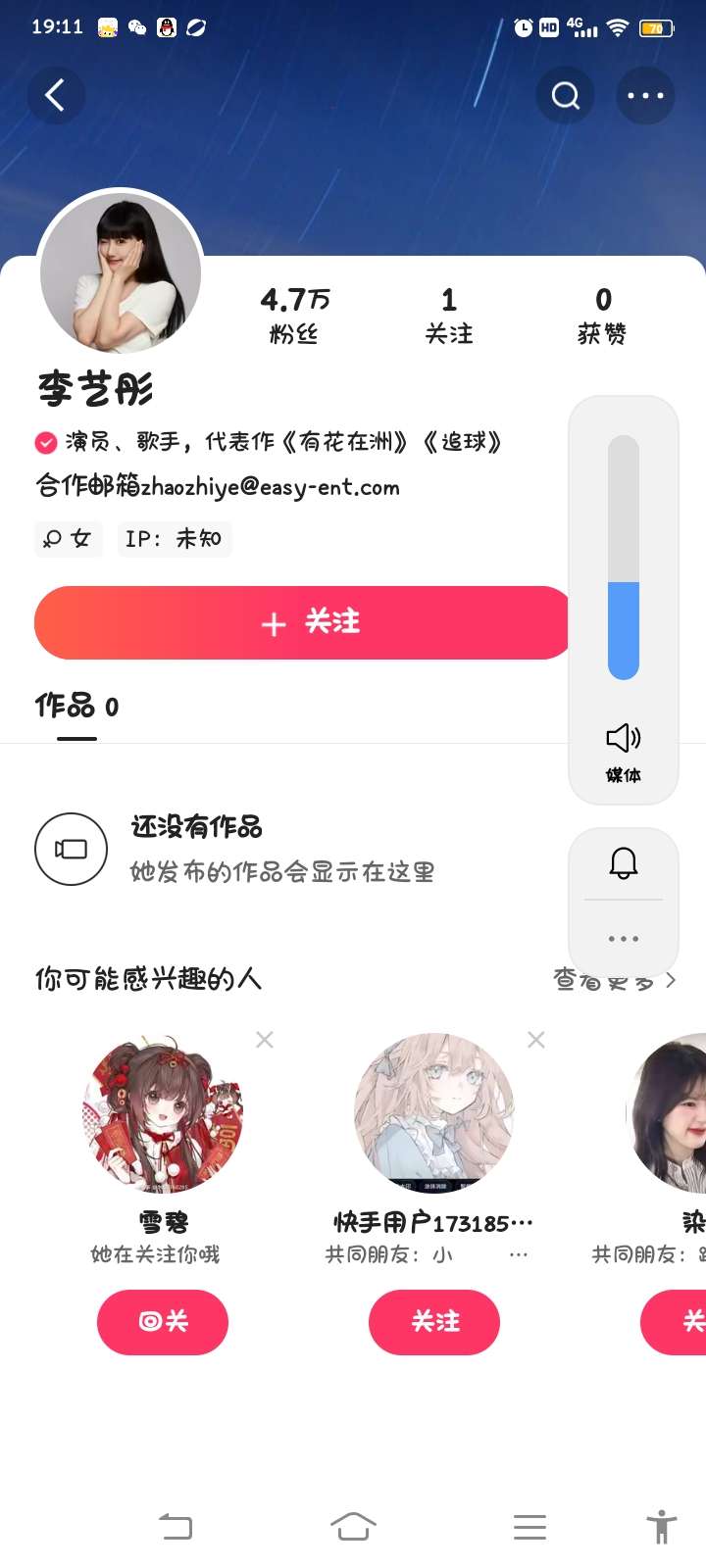Expand more volume settings with three dots
Image resolution: width=706 pixels, height=1568 pixels.
[x=624, y=939]
